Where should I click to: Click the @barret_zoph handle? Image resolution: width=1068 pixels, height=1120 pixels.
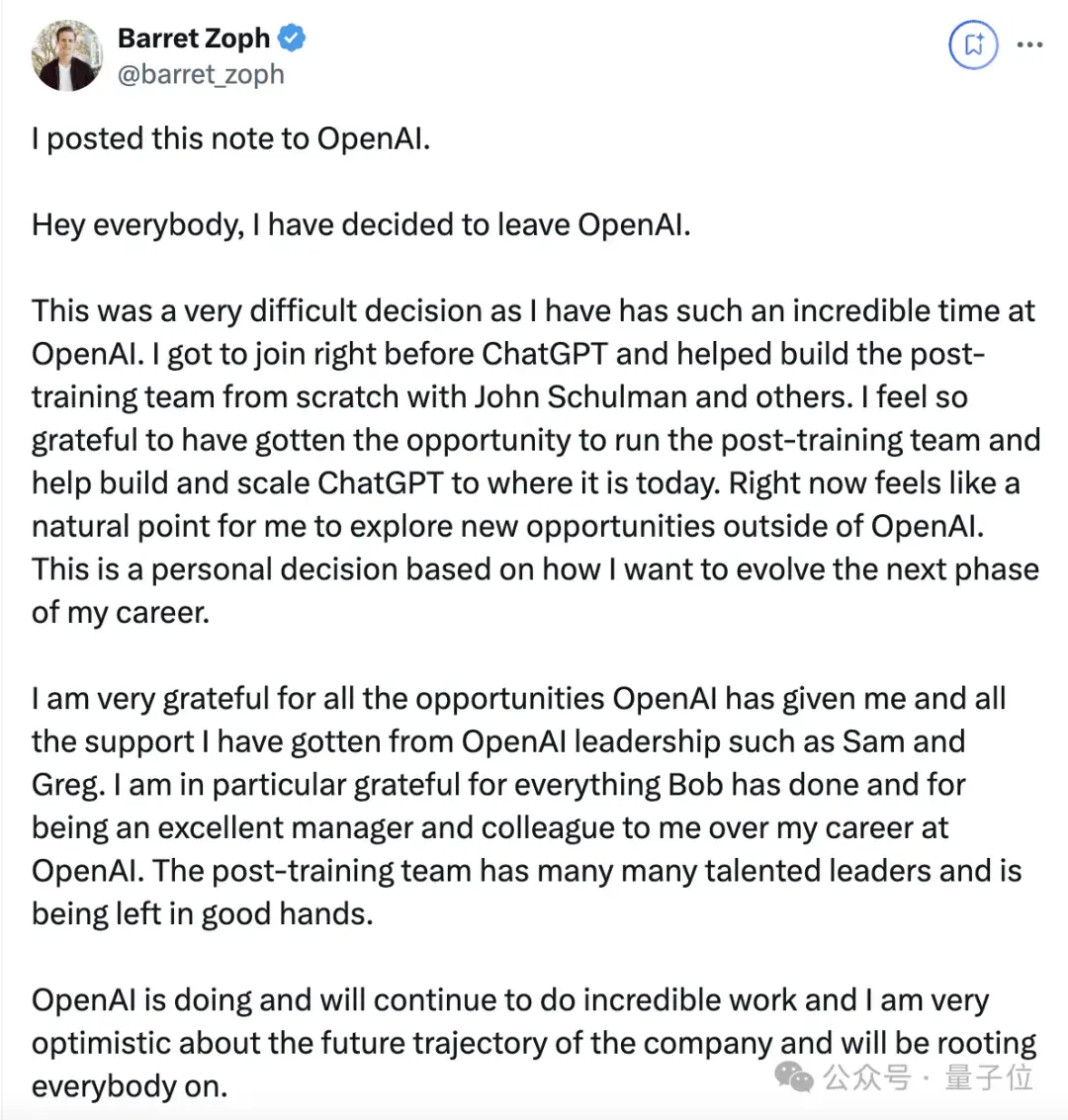pyautogui.click(x=201, y=74)
